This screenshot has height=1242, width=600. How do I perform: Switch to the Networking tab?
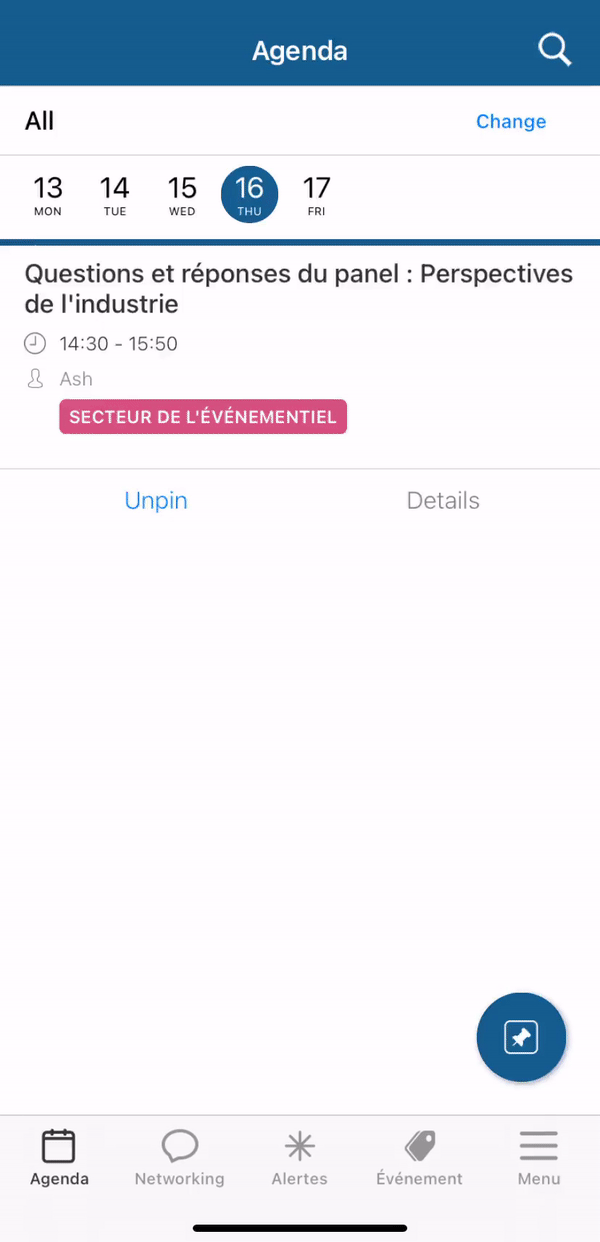coord(180,1158)
